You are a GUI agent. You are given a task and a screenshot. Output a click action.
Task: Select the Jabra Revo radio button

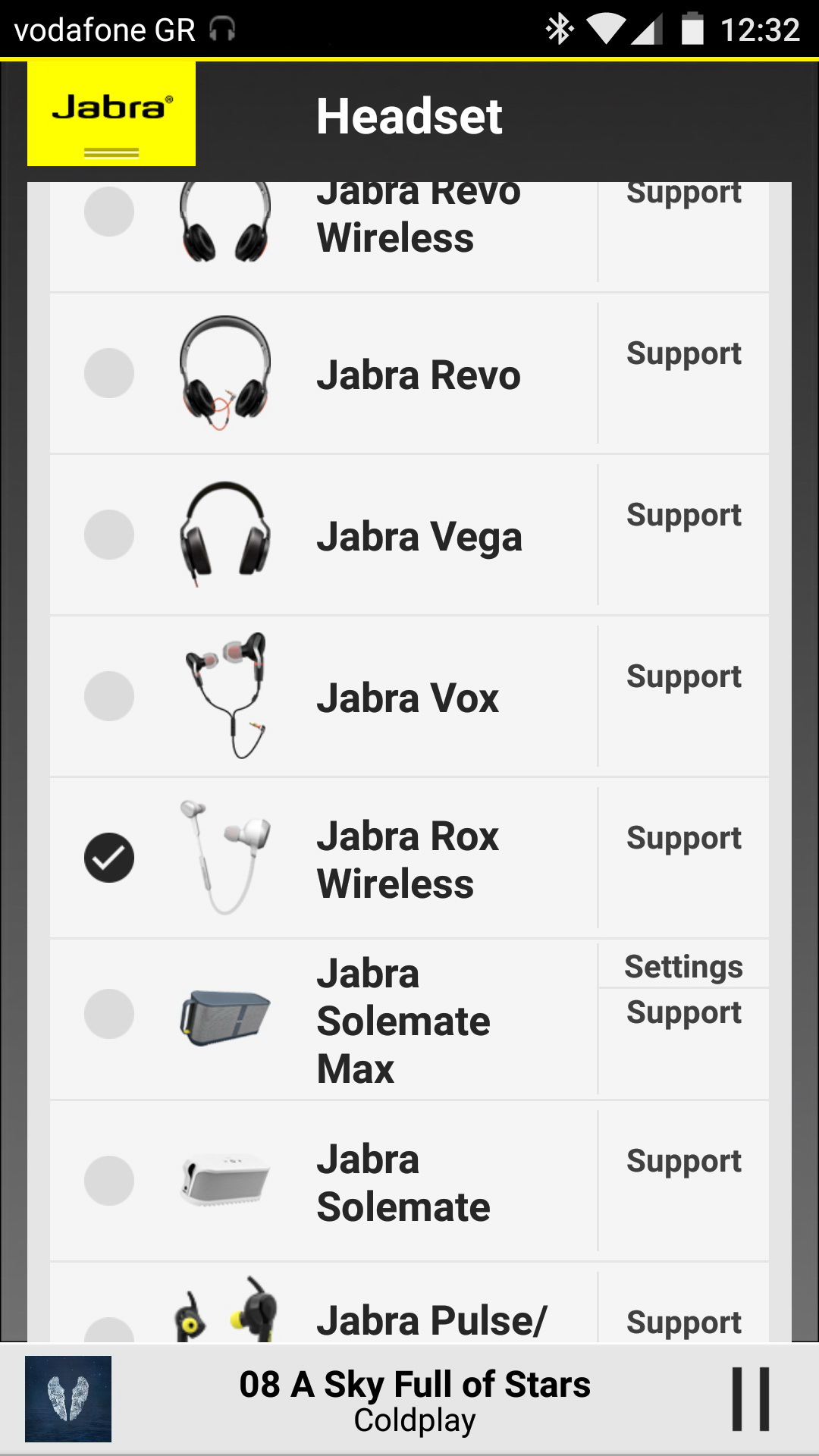pyautogui.click(x=109, y=373)
